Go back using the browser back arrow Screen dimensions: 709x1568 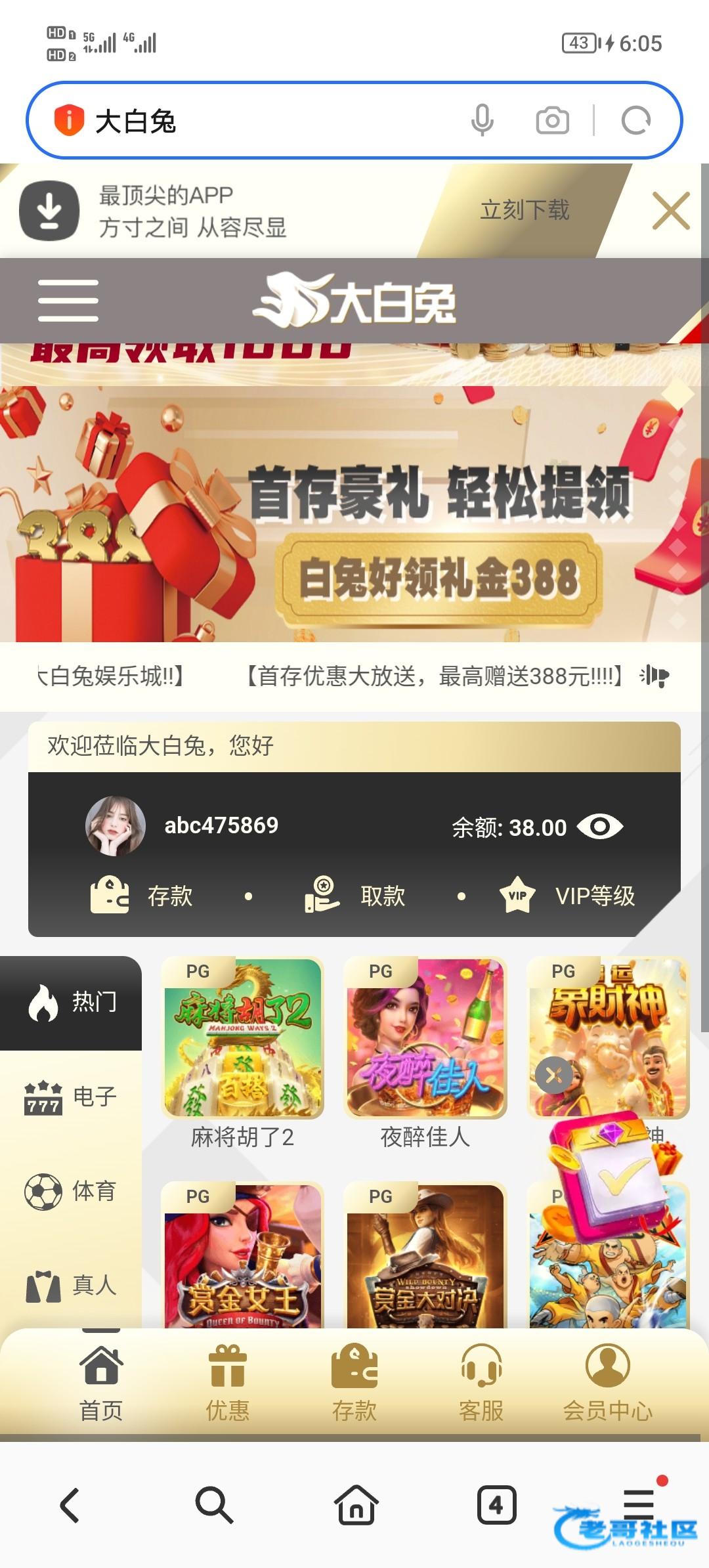(70, 1505)
